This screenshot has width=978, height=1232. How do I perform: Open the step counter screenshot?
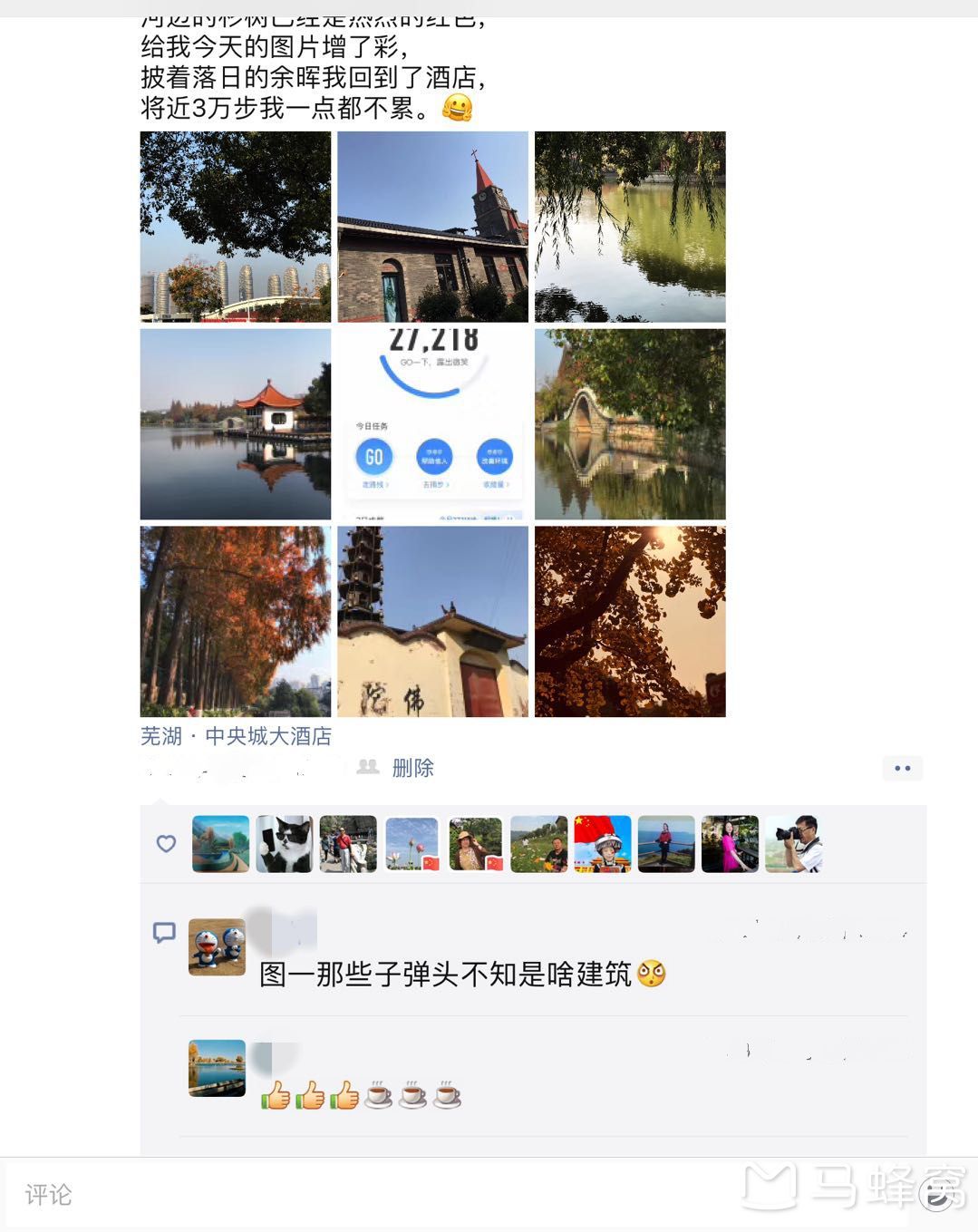pyautogui.click(x=432, y=424)
